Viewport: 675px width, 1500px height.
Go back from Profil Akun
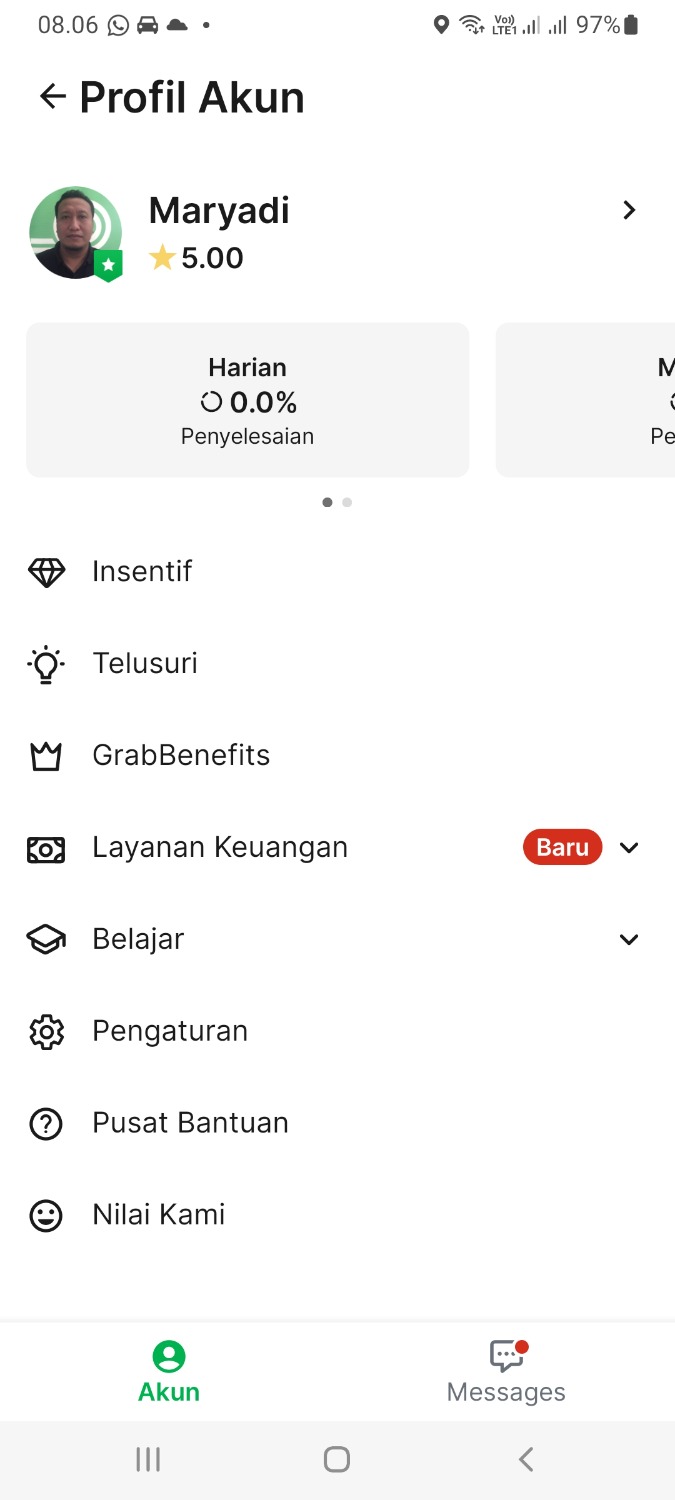(52, 97)
